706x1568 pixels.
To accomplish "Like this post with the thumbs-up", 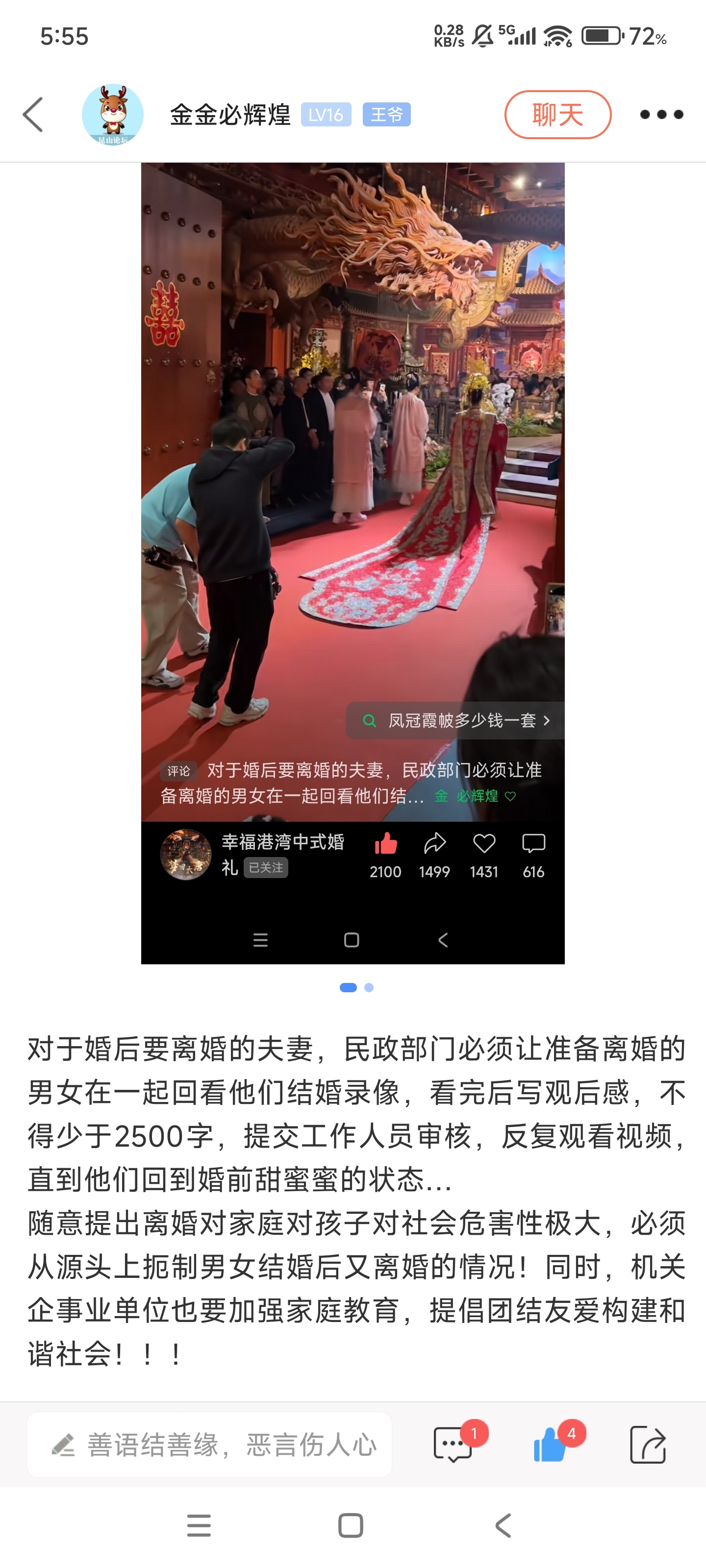I will coord(550,1445).
